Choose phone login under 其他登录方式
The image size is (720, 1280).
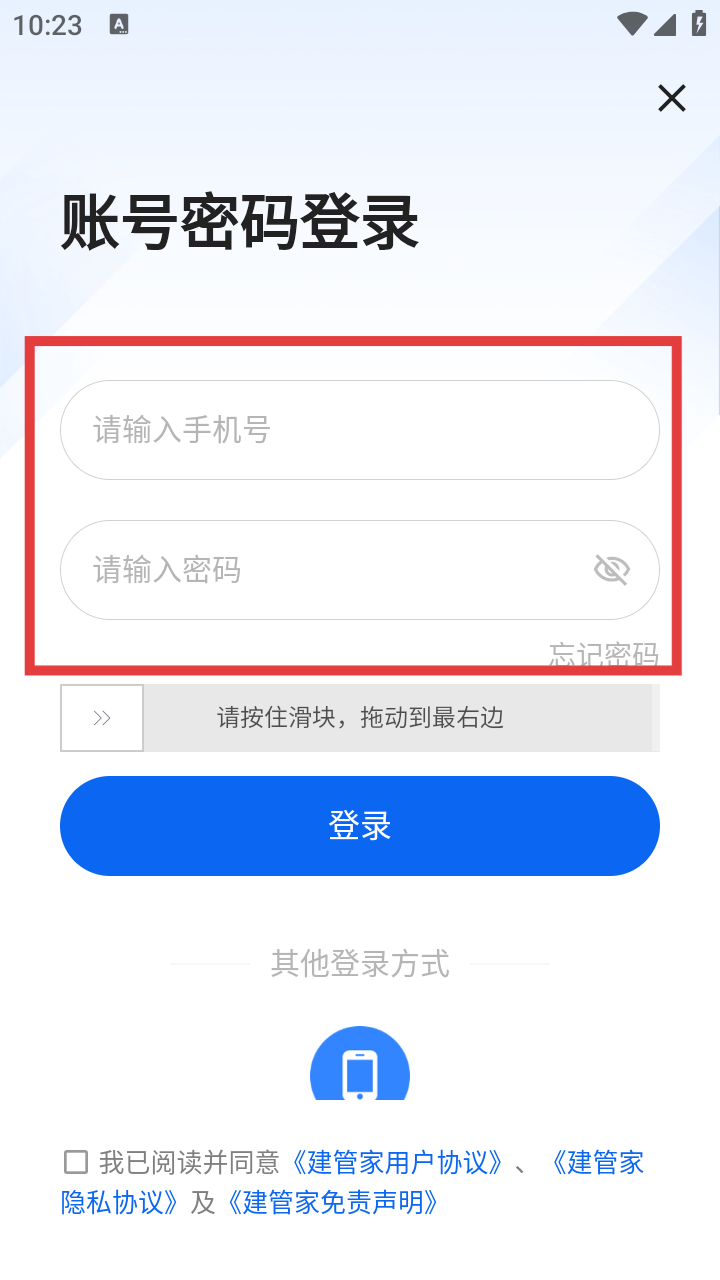pyautogui.click(x=360, y=1070)
